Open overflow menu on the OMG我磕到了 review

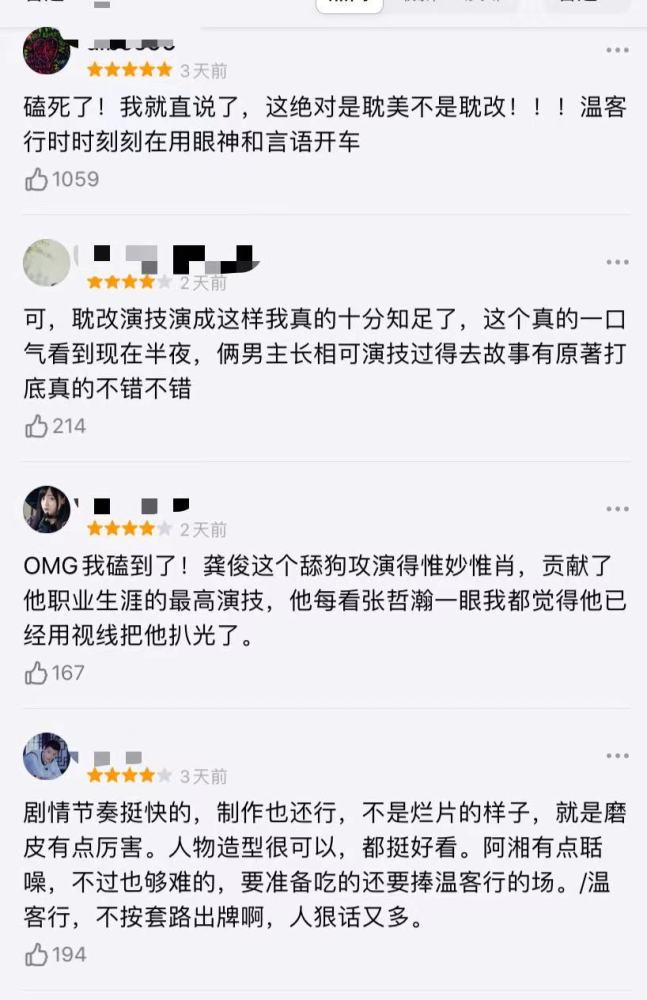617,509
